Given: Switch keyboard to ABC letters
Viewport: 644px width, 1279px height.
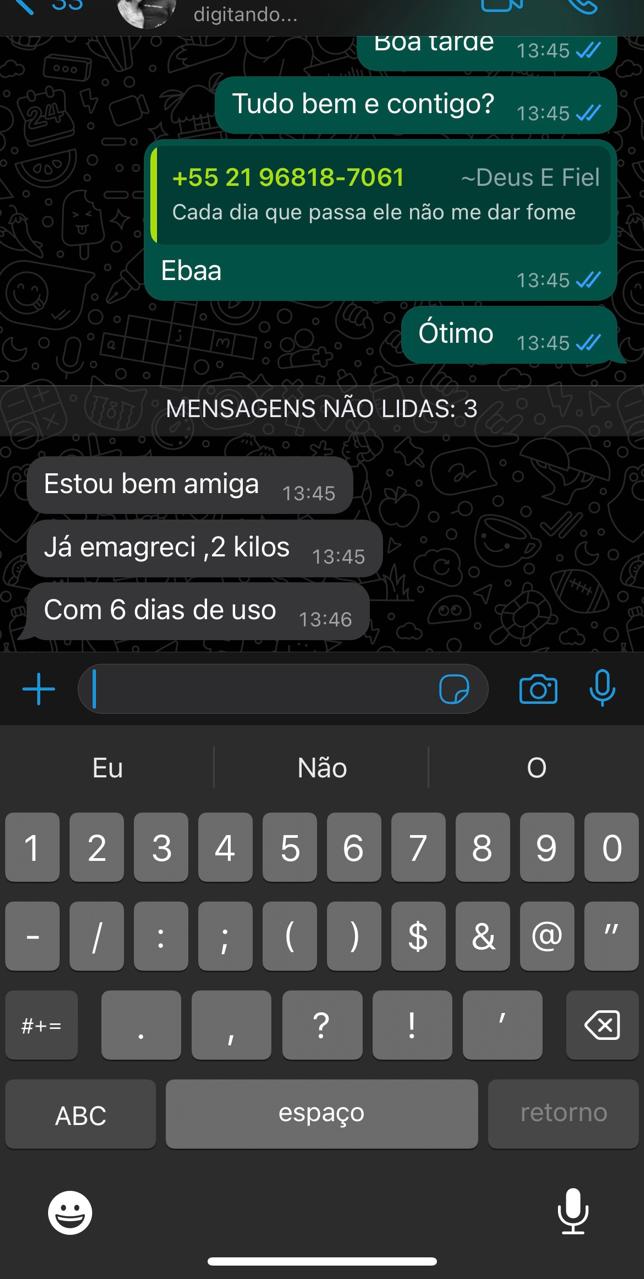Looking at the screenshot, I should tap(80, 1114).
